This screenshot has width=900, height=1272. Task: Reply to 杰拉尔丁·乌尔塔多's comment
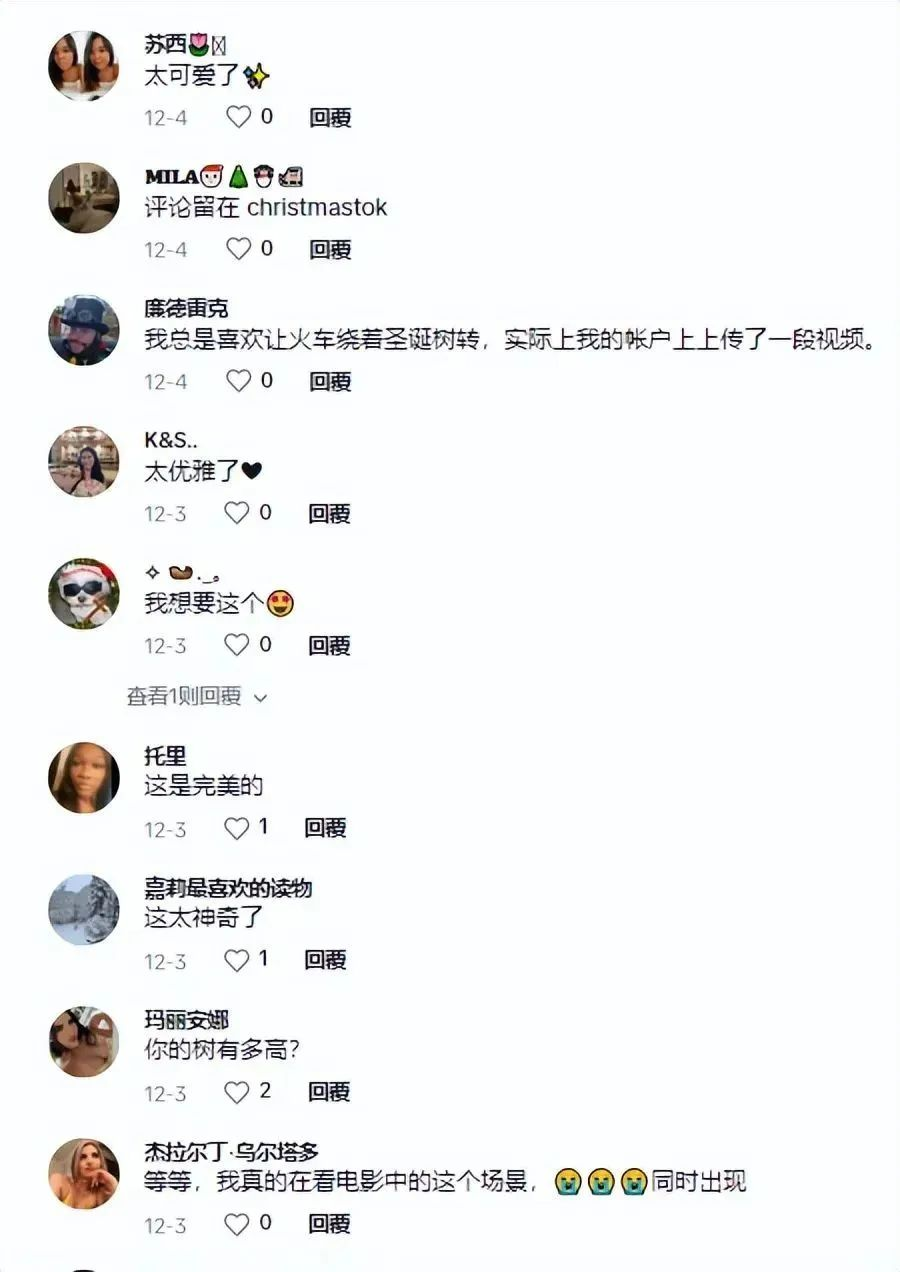pos(329,1224)
